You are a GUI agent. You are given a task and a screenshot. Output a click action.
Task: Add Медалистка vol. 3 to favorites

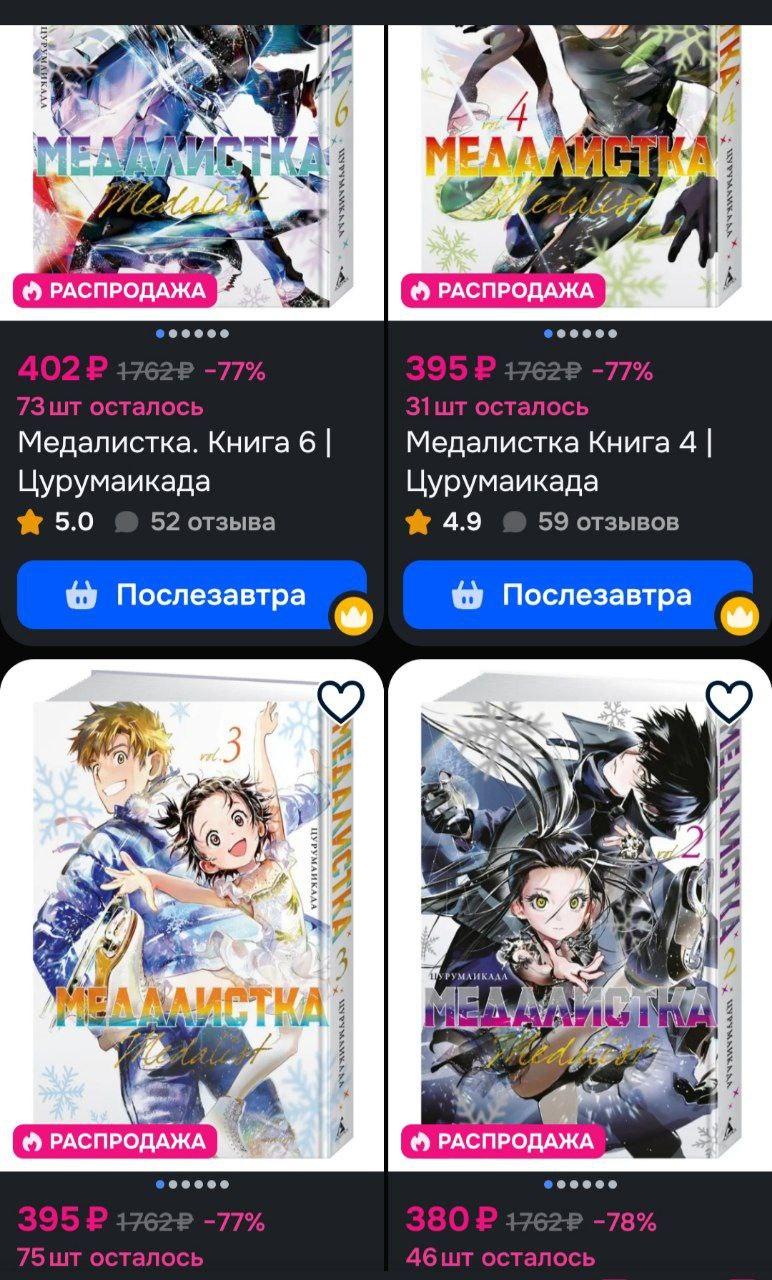(342, 701)
